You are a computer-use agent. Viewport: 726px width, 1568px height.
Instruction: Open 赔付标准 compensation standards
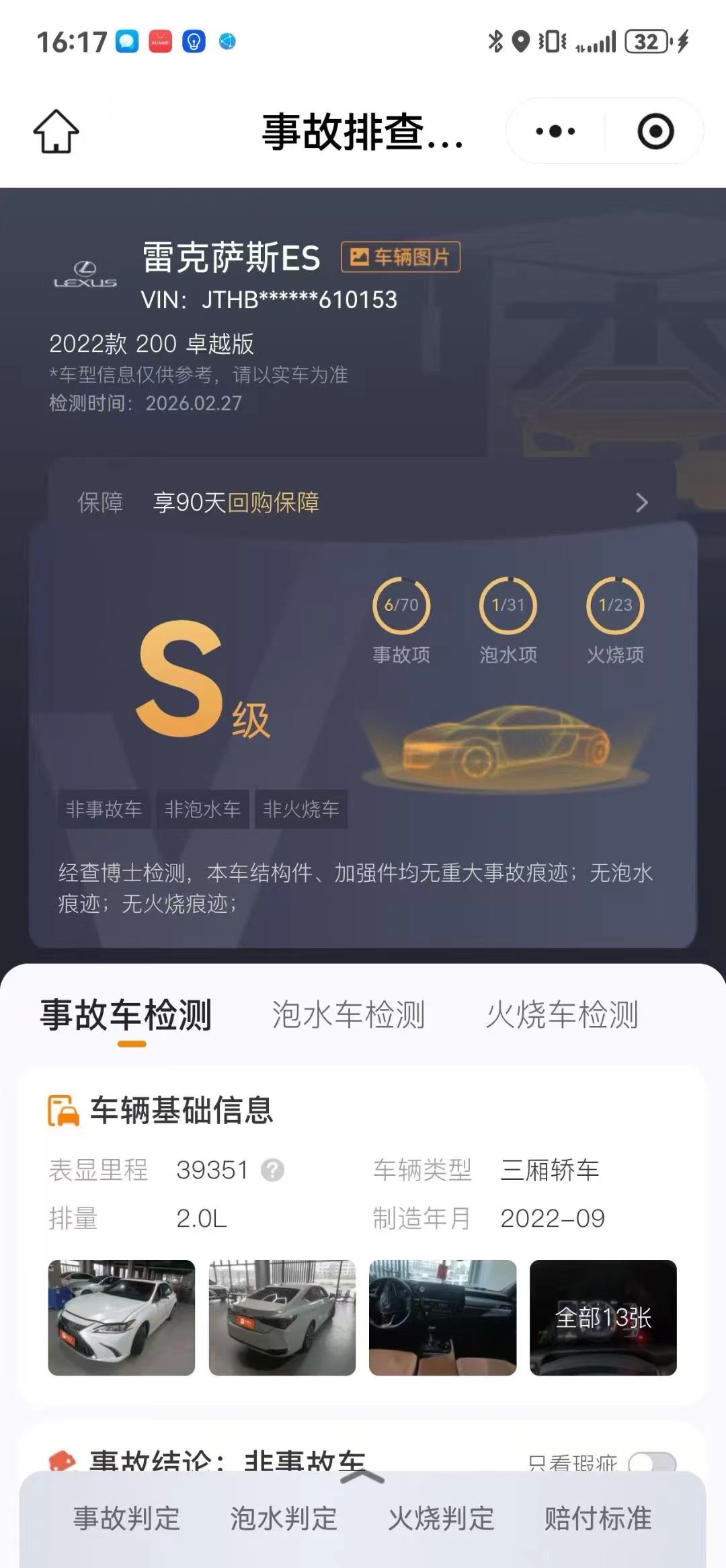(598, 1519)
